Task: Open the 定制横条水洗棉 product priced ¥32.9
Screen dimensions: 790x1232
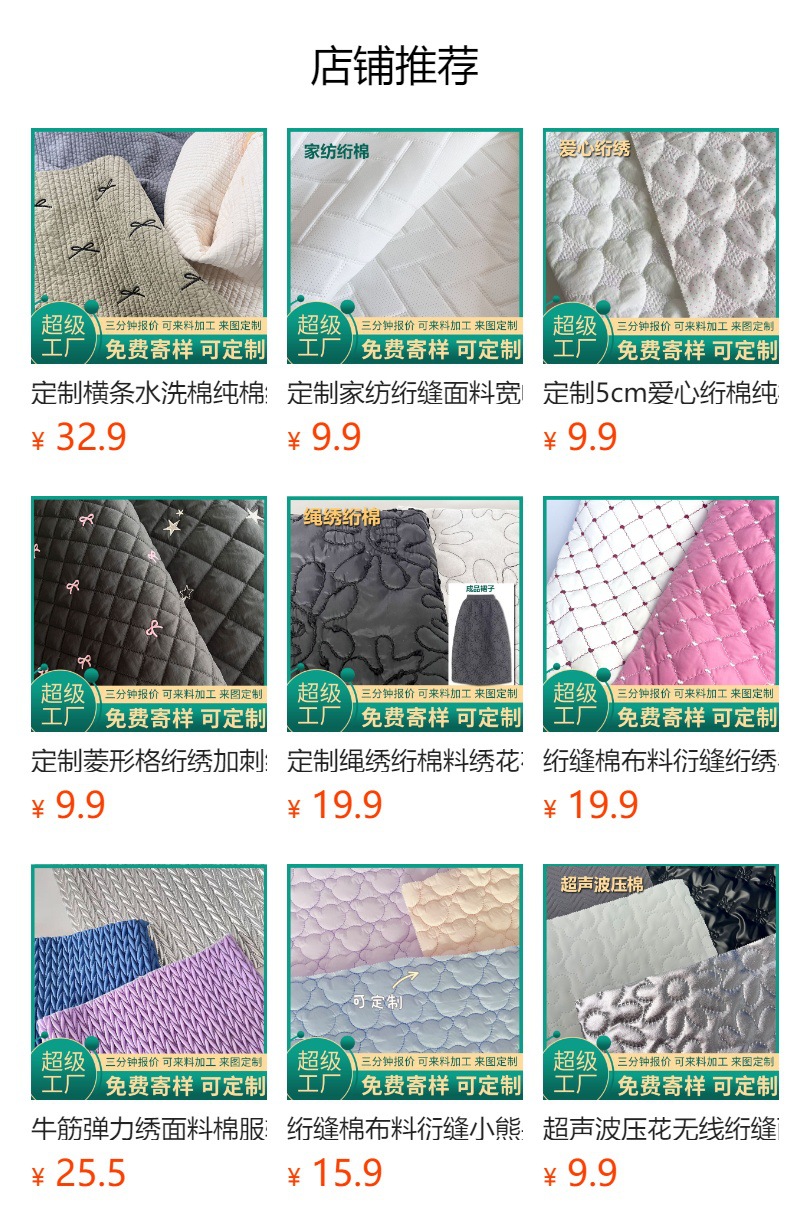Action: tap(149, 246)
